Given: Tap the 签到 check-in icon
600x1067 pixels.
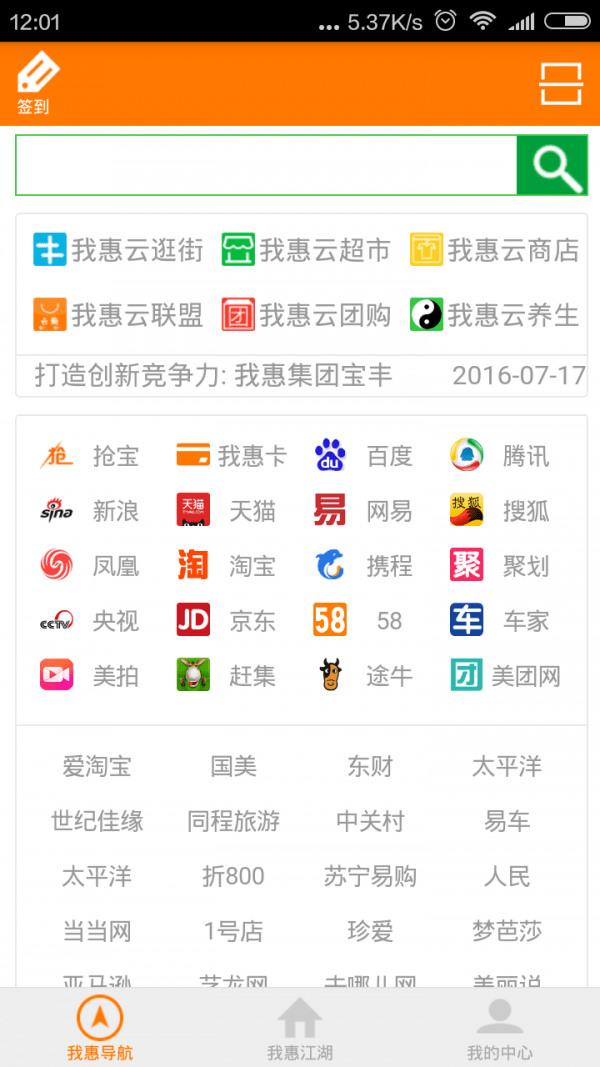Looking at the screenshot, I should [36, 83].
